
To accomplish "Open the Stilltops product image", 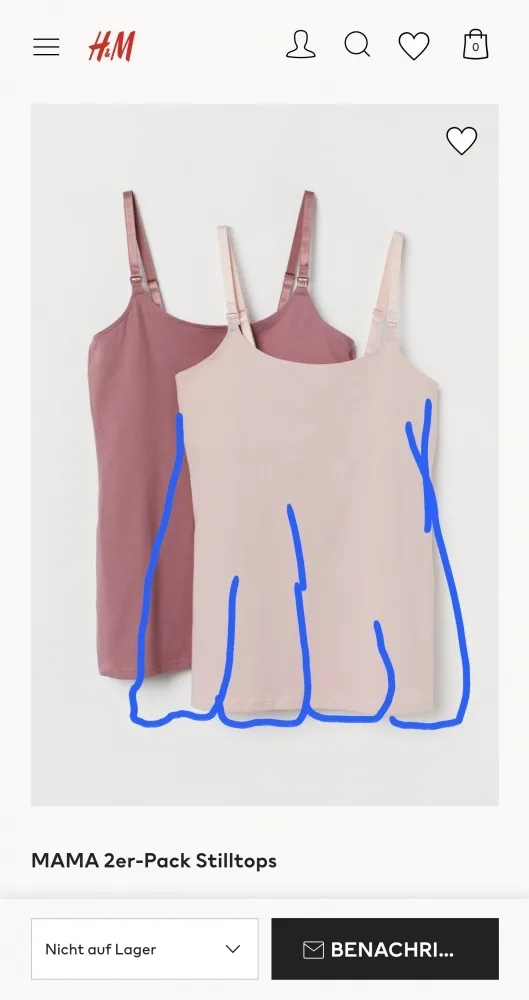I will (265, 455).
